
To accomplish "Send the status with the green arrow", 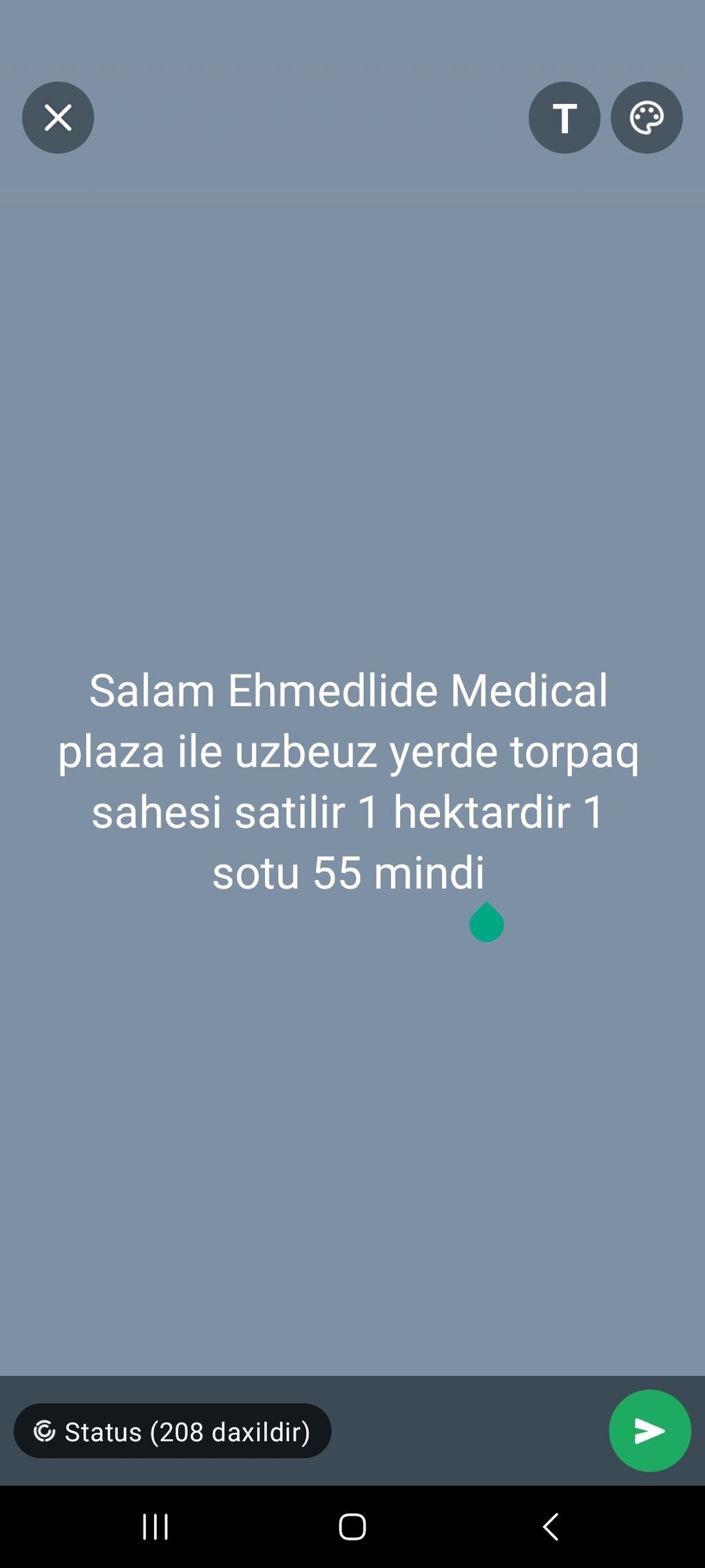I will 649,1431.
